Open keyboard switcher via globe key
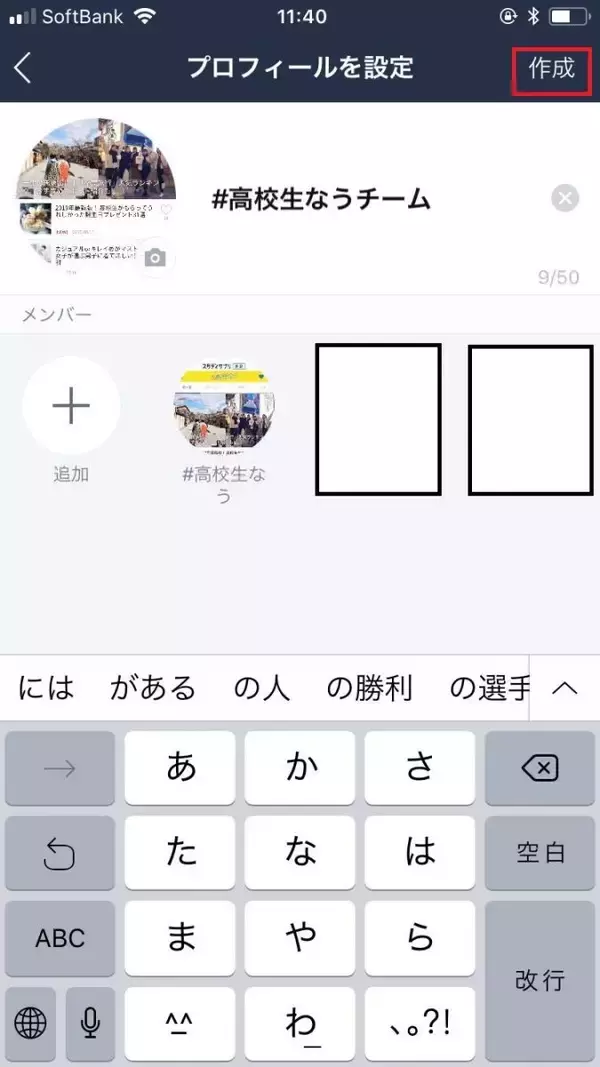The image size is (600, 1067). pos(30,1022)
